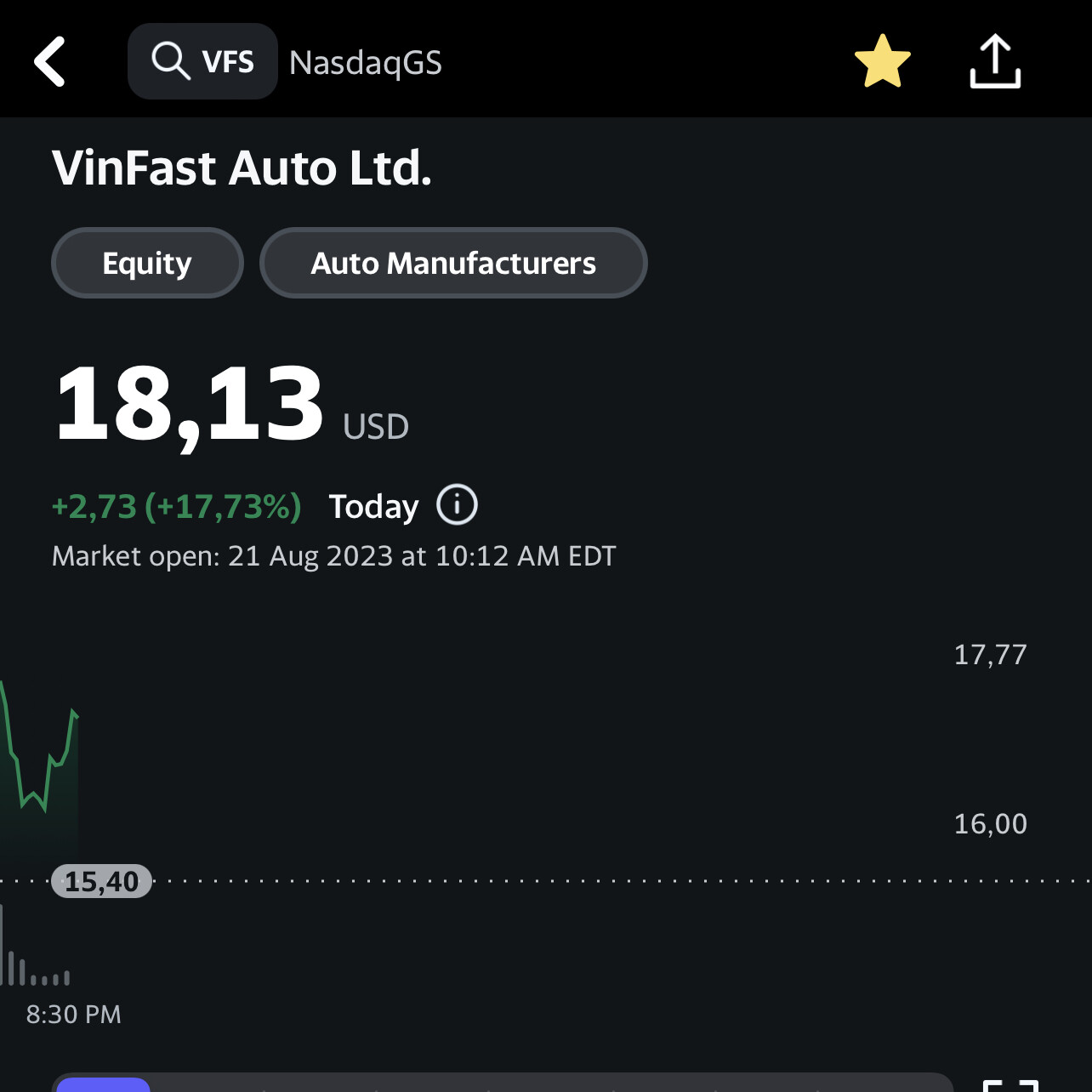
Task: Open the Auto Manufacturers chip
Action: (453, 263)
